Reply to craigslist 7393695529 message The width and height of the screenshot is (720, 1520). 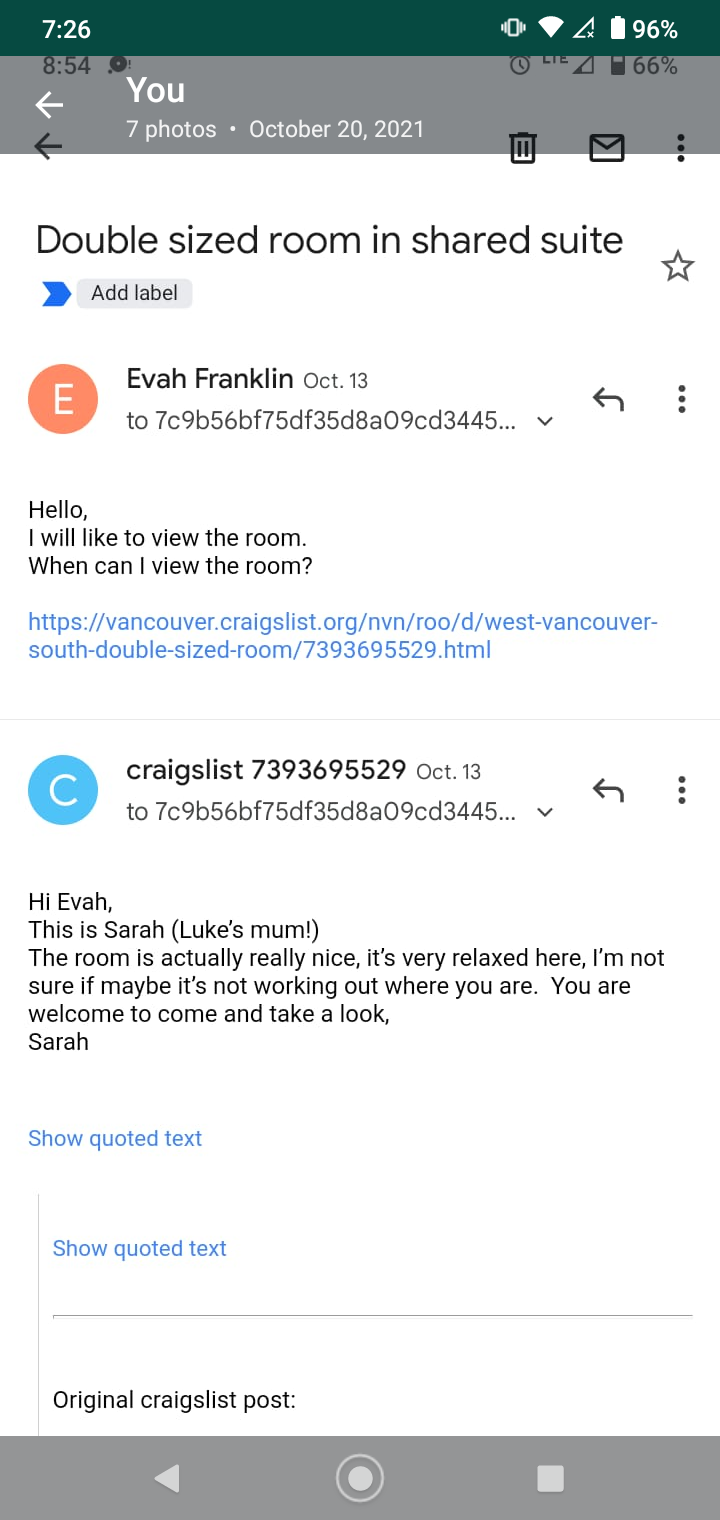[608, 790]
